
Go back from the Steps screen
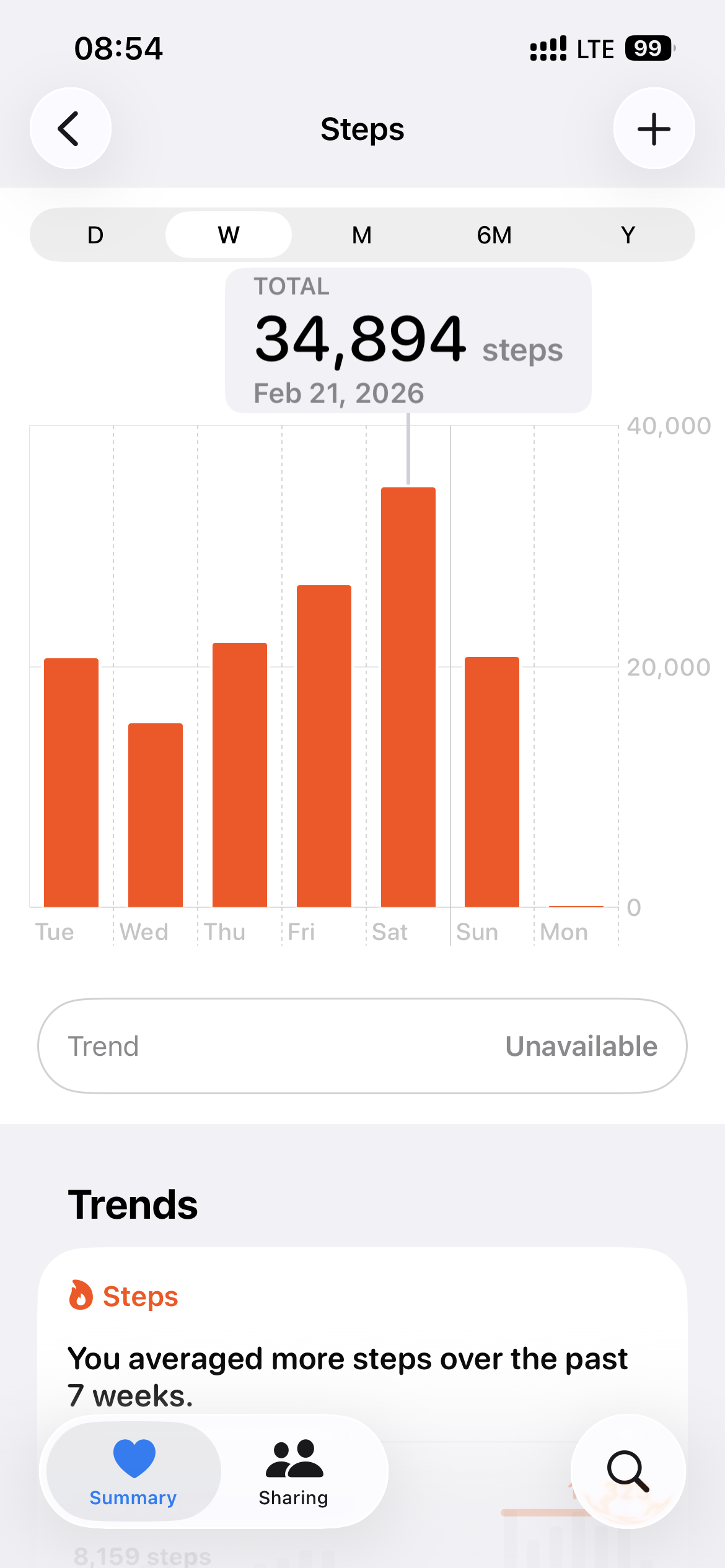click(x=71, y=129)
